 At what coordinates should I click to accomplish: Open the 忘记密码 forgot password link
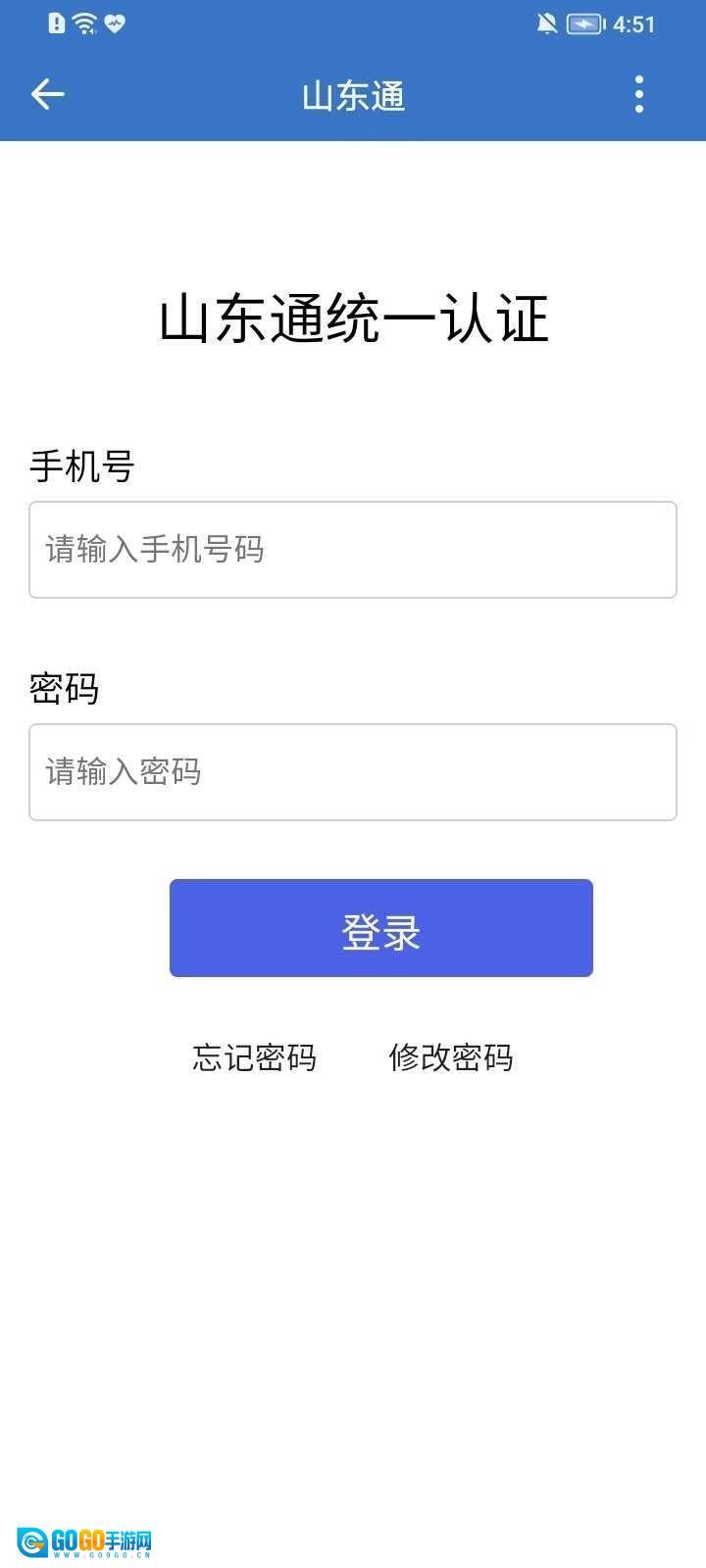[254, 1057]
